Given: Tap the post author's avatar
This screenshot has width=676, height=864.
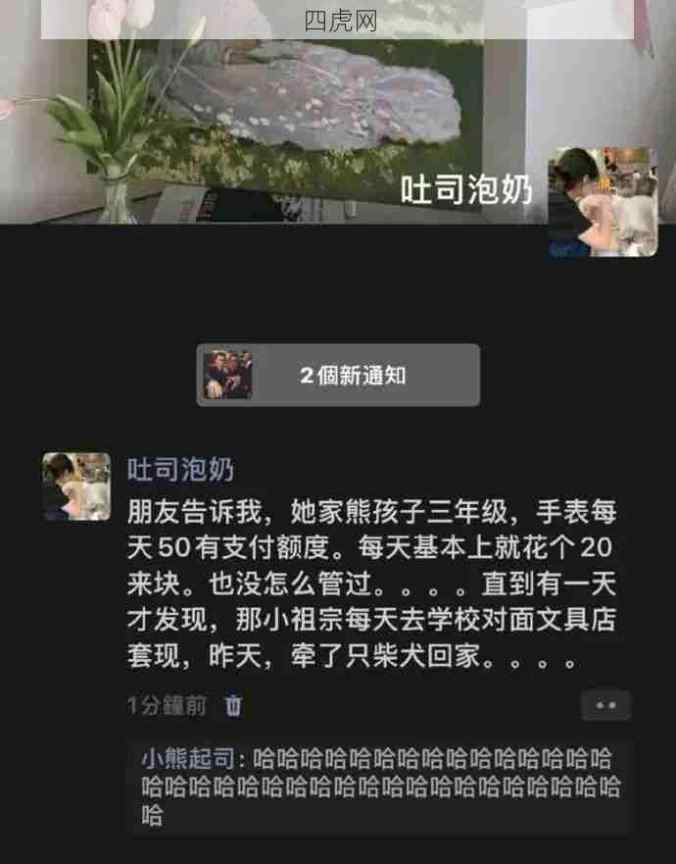Looking at the screenshot, I should coord(77,486).
